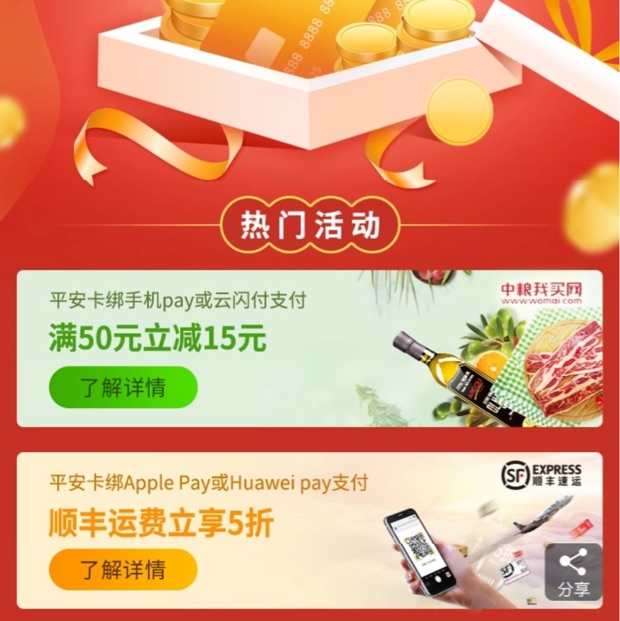Open the 顺丰速运 promotion card
620x621 pixels.
coord(309,530)
